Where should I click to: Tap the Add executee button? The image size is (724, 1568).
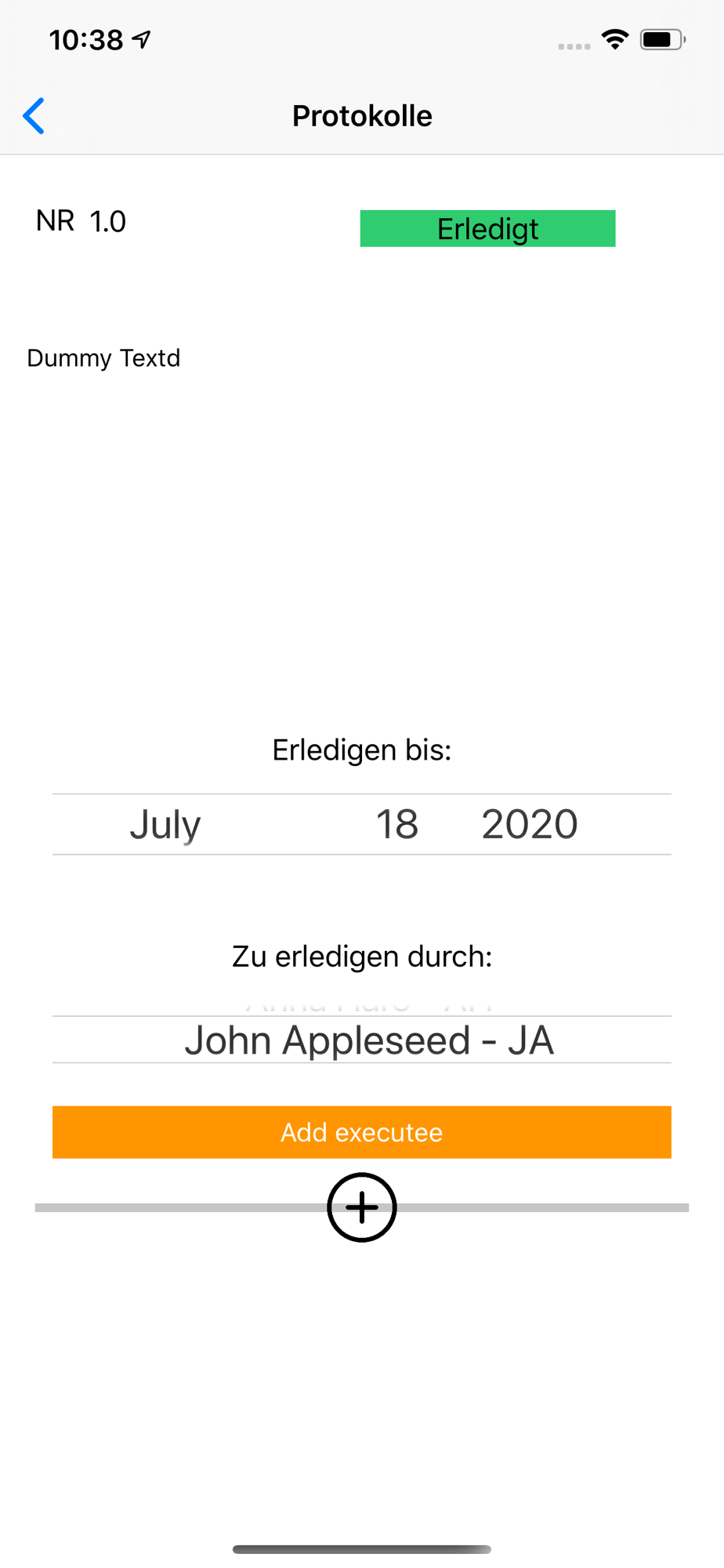(x=362, y=1131)
